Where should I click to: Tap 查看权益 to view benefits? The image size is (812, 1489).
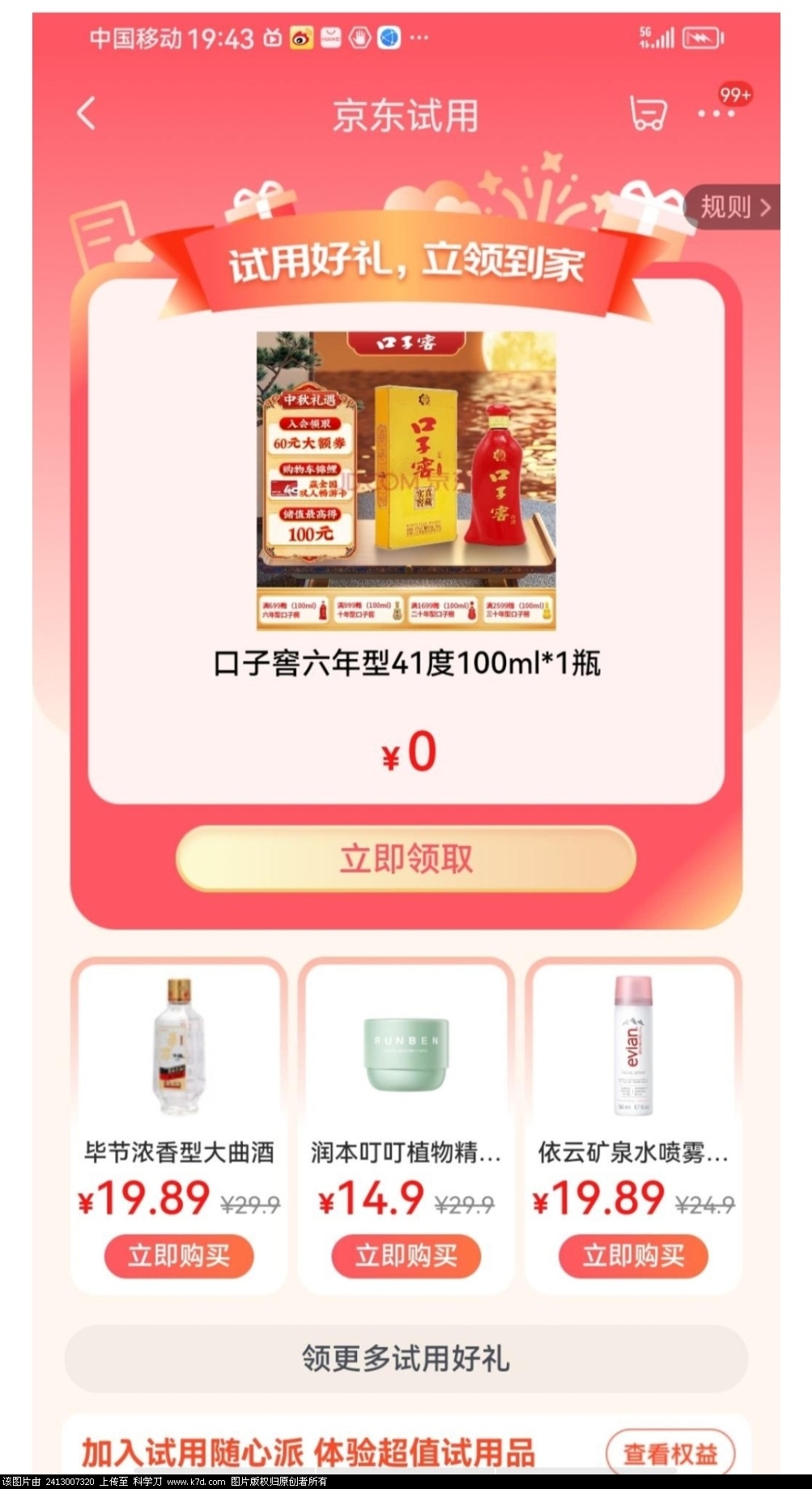coord(670,1454)
